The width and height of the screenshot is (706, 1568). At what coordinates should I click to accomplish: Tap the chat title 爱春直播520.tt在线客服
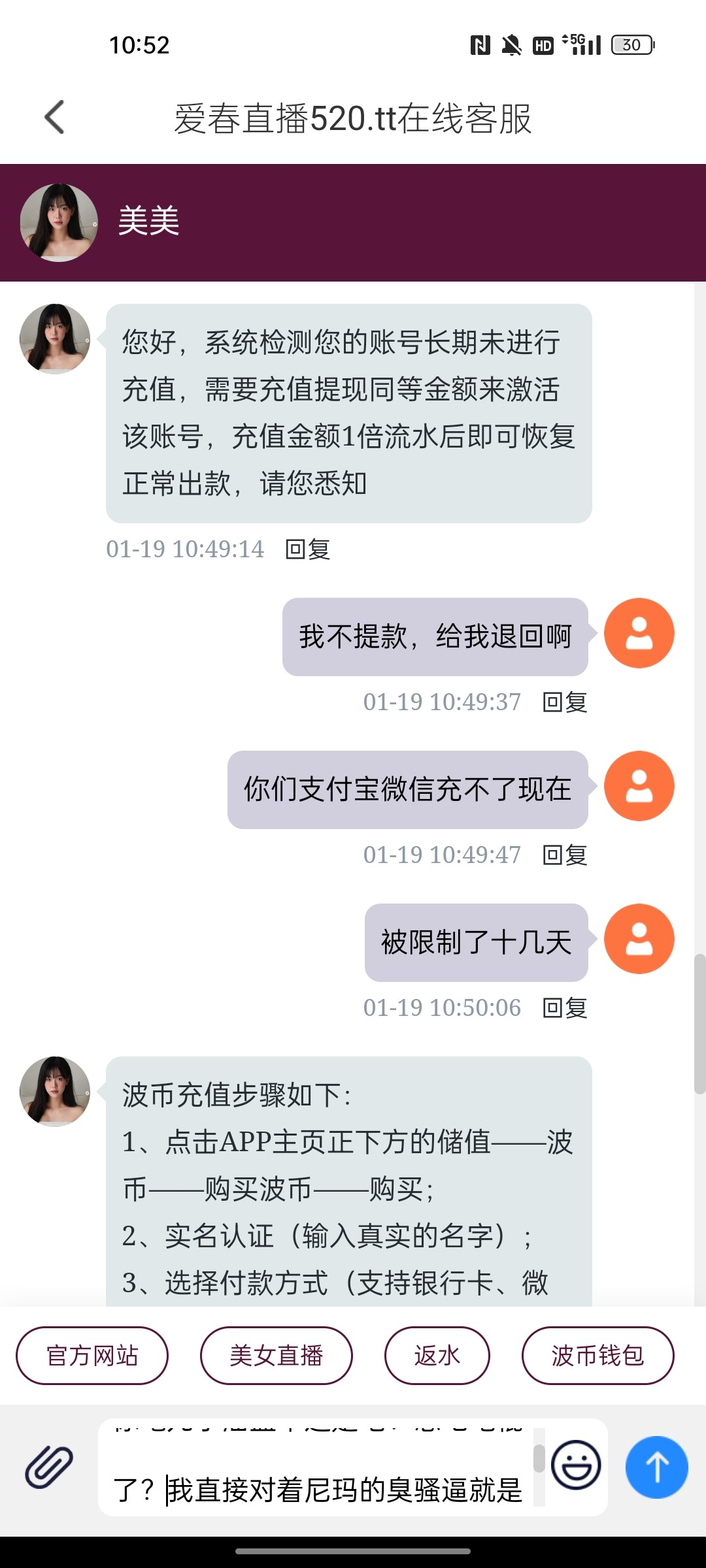click(353, 118)
